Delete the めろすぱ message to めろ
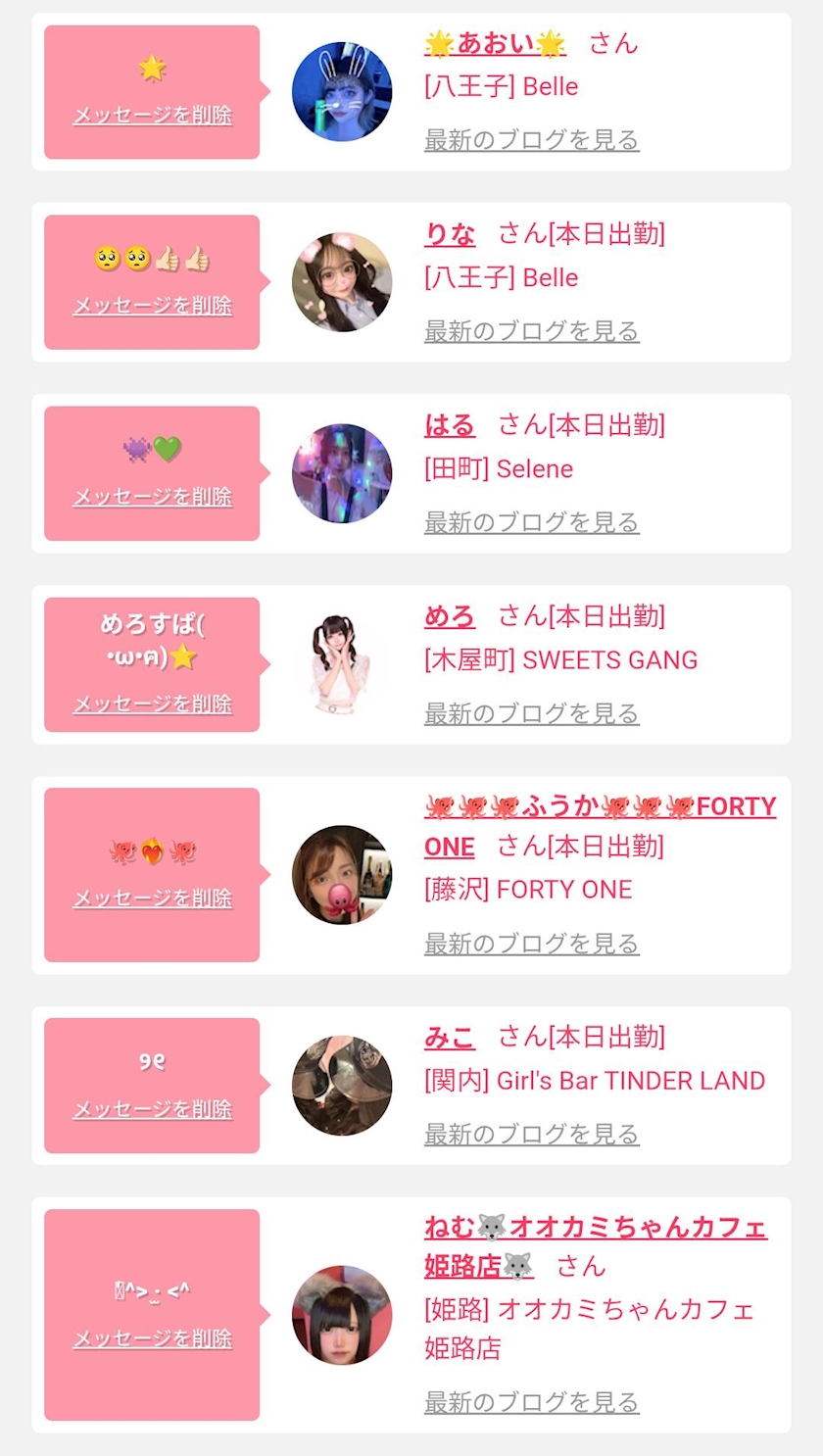 point(152,704)
